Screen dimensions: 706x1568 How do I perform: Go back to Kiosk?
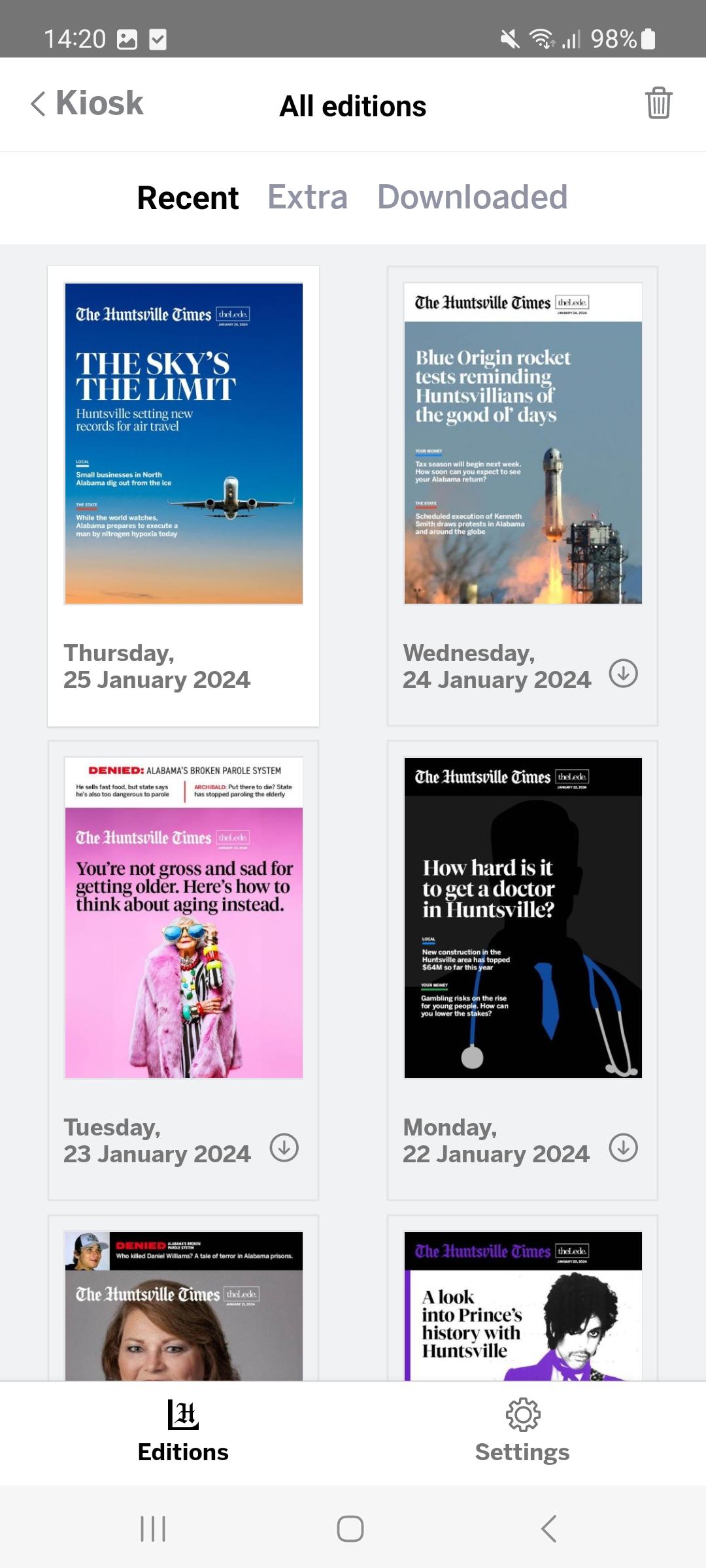click(x=87, y=104)
